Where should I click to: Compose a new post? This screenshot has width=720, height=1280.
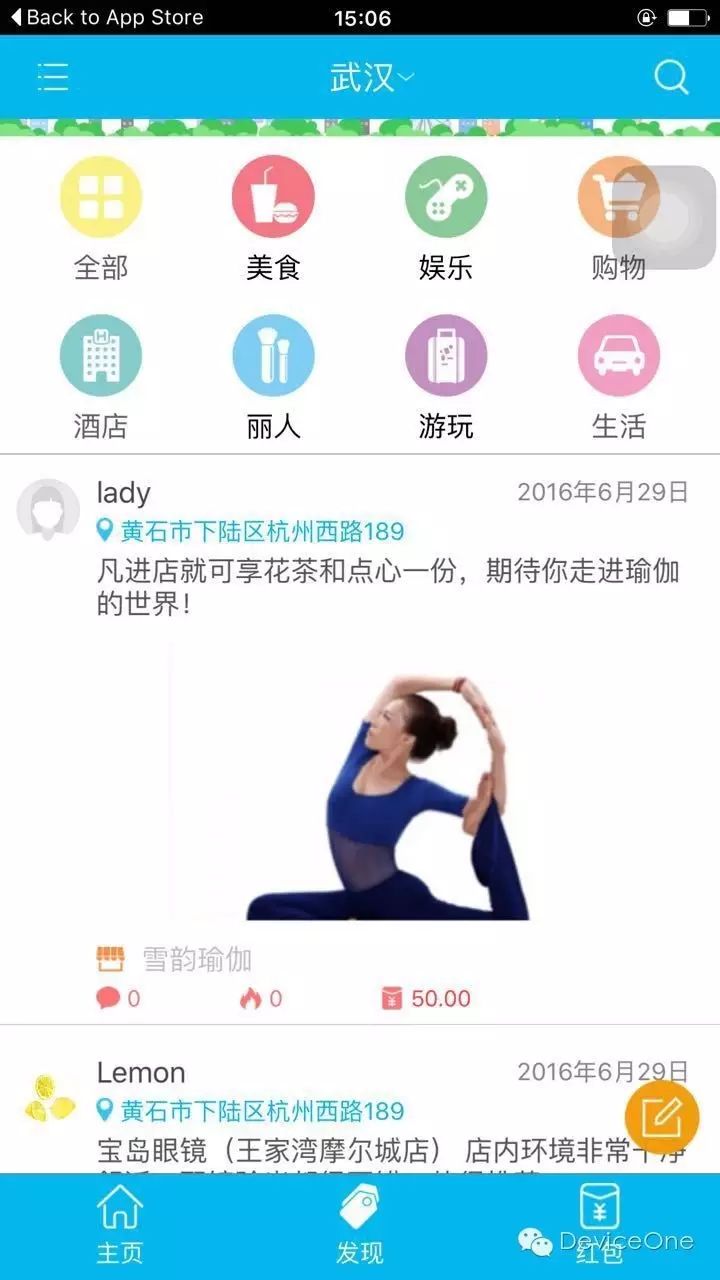pos(661,1117)
